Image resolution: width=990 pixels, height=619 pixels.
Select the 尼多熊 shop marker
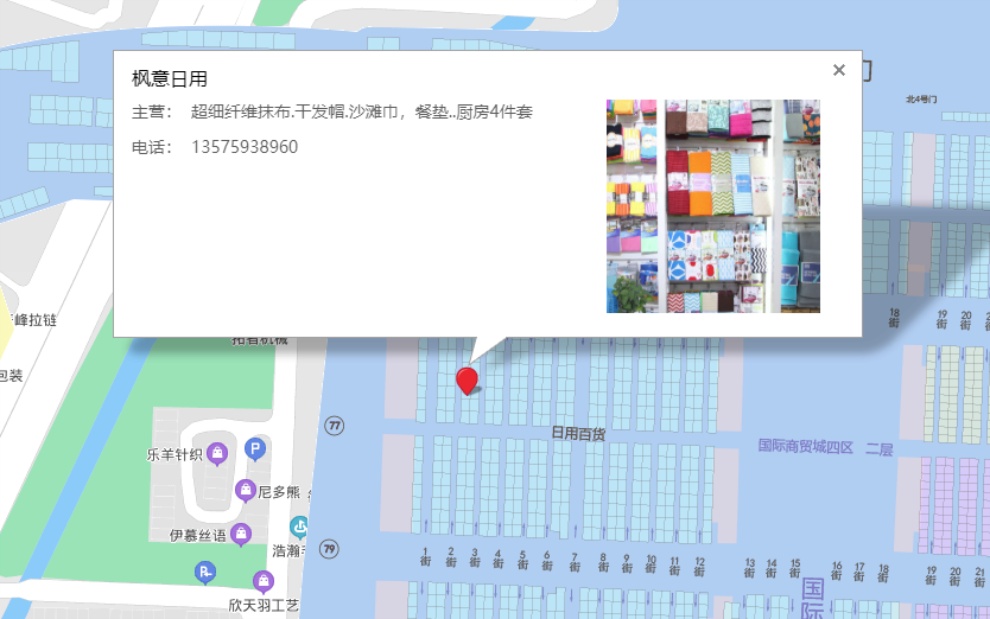tap(245, 490)
